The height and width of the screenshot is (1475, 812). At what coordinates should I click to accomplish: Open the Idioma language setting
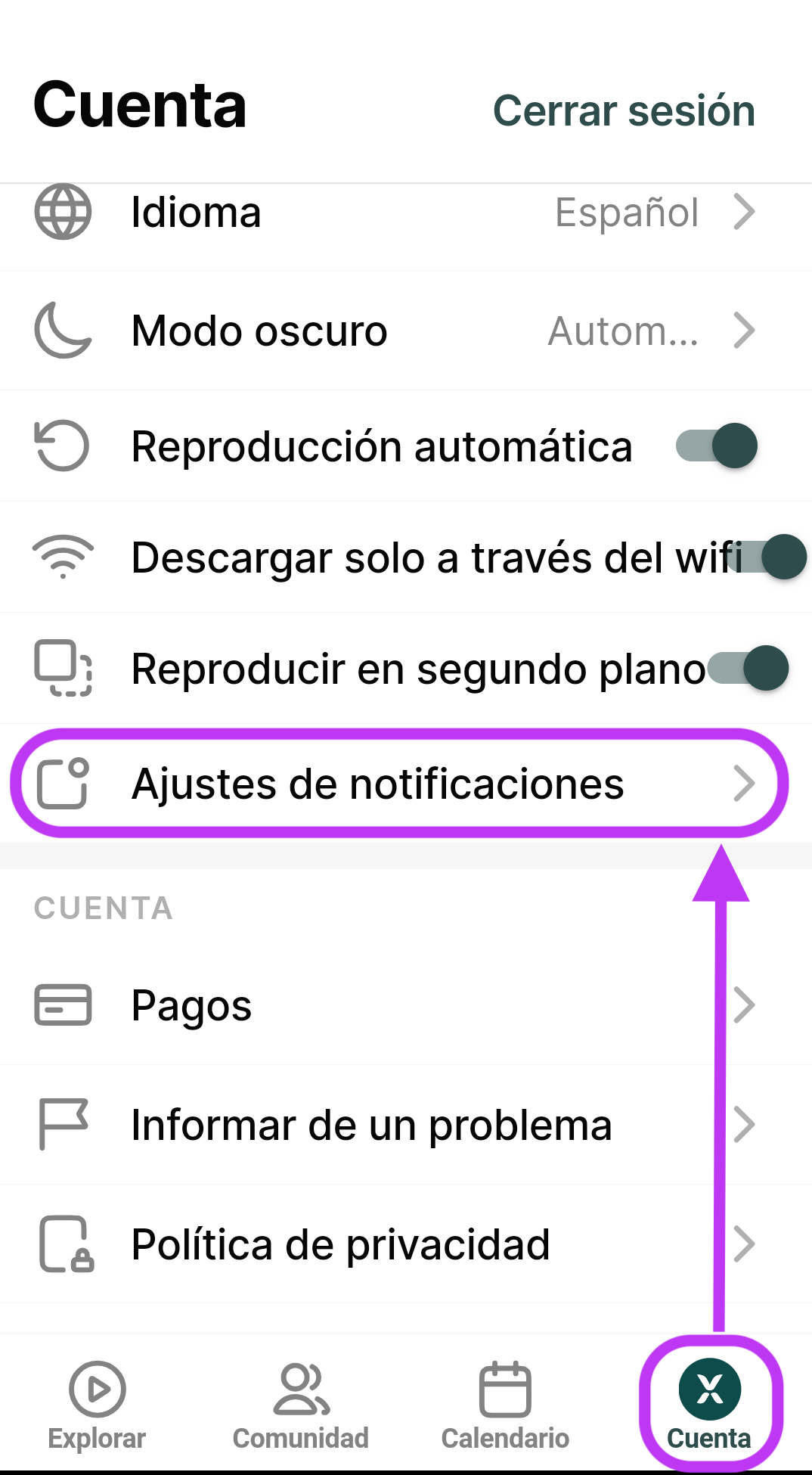pos(393,213)
